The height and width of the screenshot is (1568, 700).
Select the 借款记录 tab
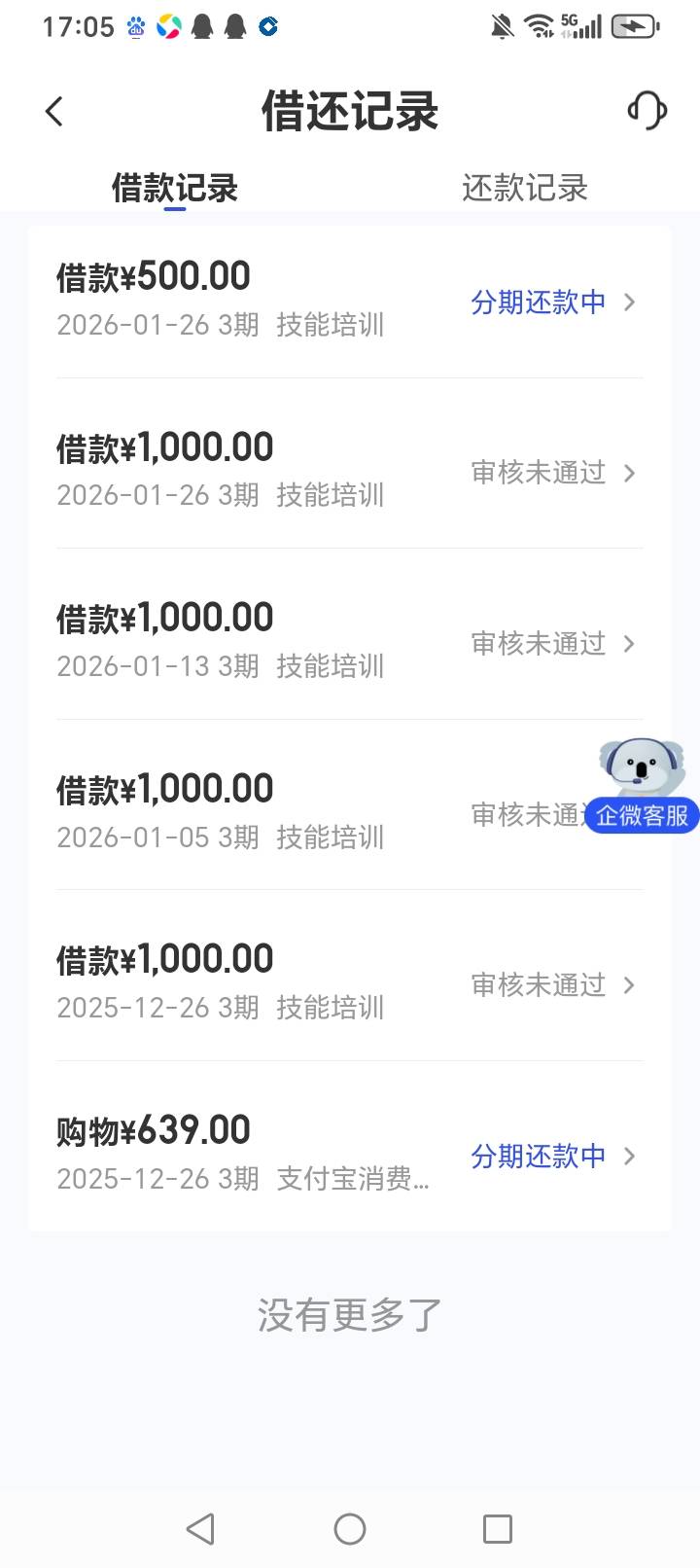(x=175, y=188)
